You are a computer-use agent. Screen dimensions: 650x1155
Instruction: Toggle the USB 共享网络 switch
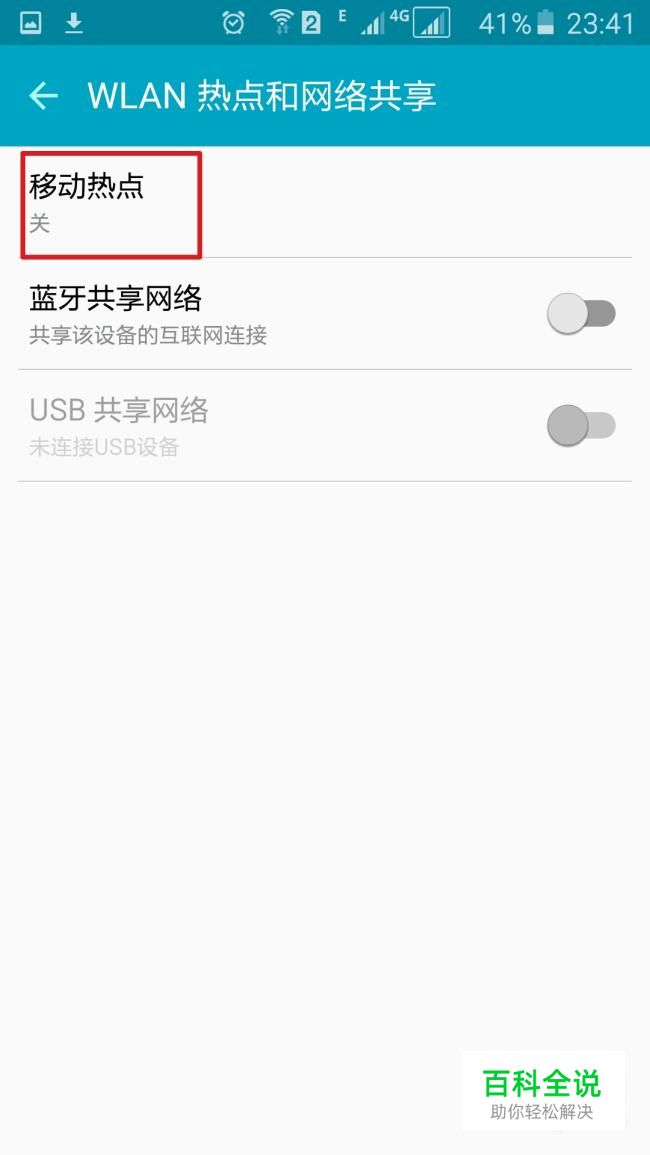pyautogui.click(x=581, y=426)
